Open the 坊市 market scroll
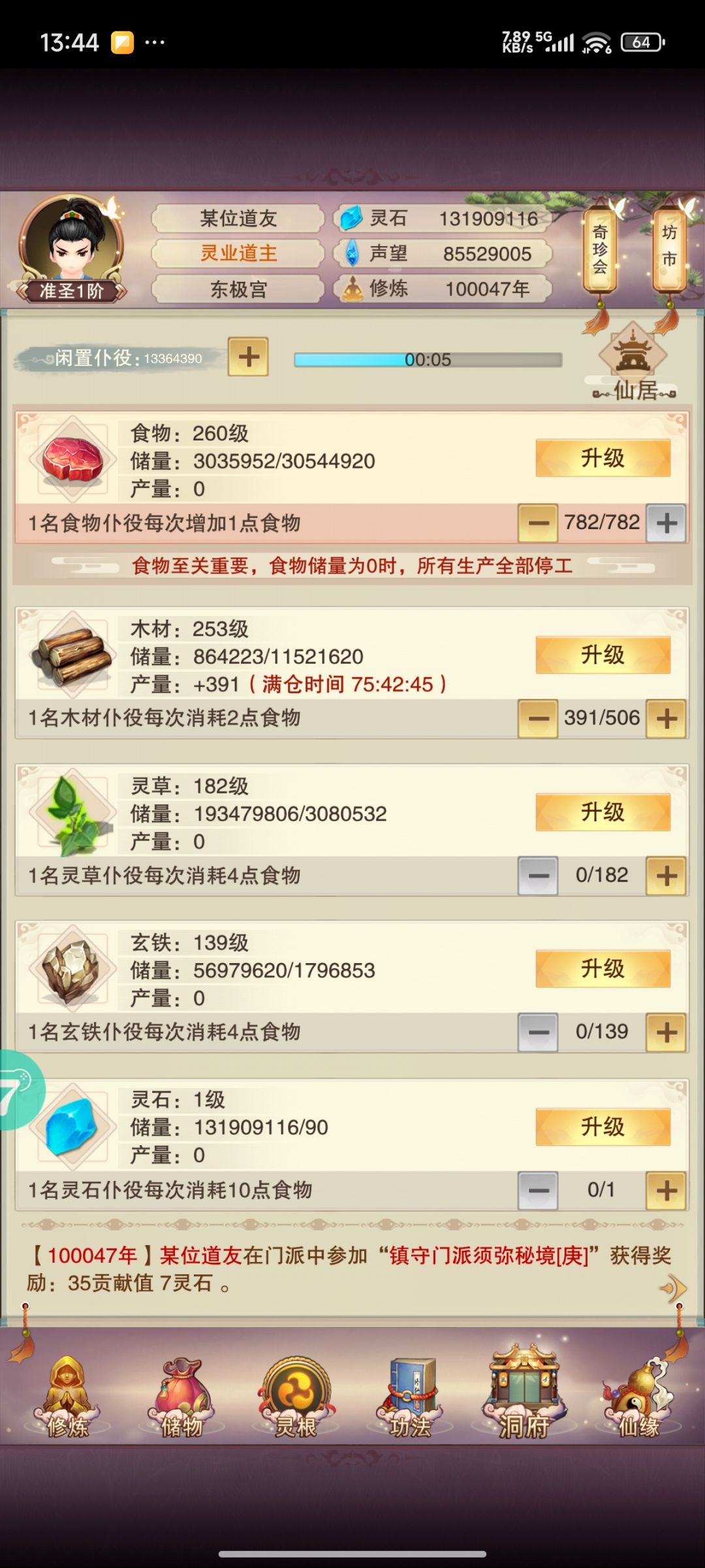The image size is (705, 1568). 669,248
